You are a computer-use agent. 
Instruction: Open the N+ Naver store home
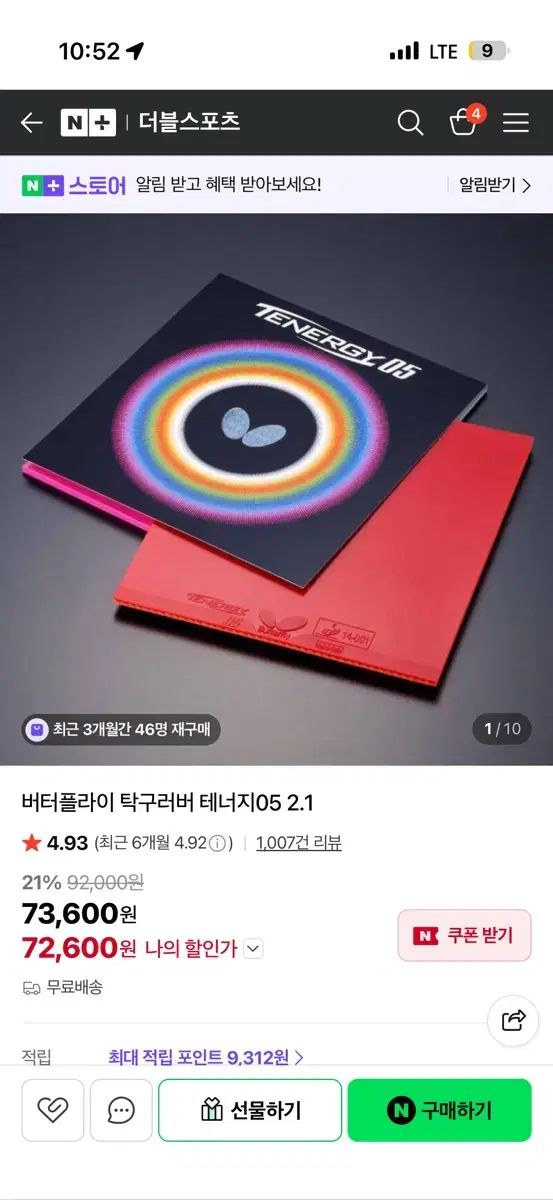click(x=88, y=122)
